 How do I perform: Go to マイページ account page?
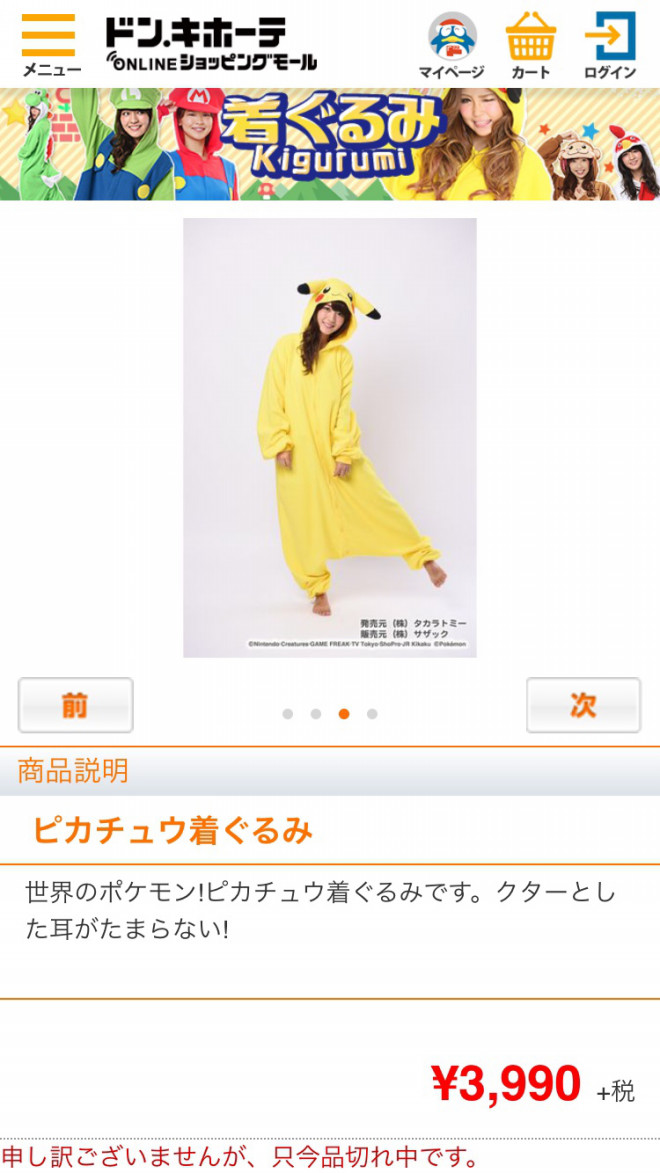(452, 44)
